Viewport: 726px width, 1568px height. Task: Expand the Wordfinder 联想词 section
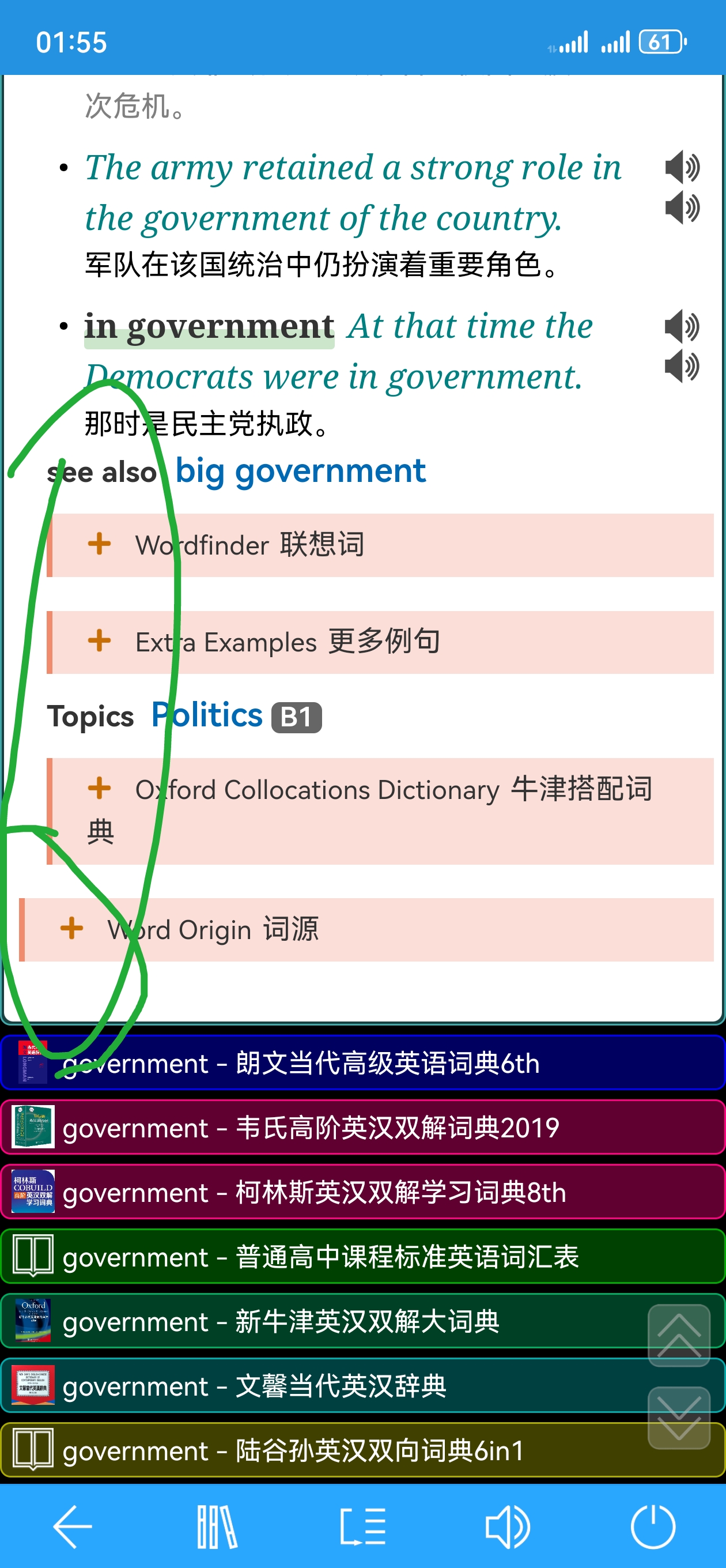pos(380,545)
